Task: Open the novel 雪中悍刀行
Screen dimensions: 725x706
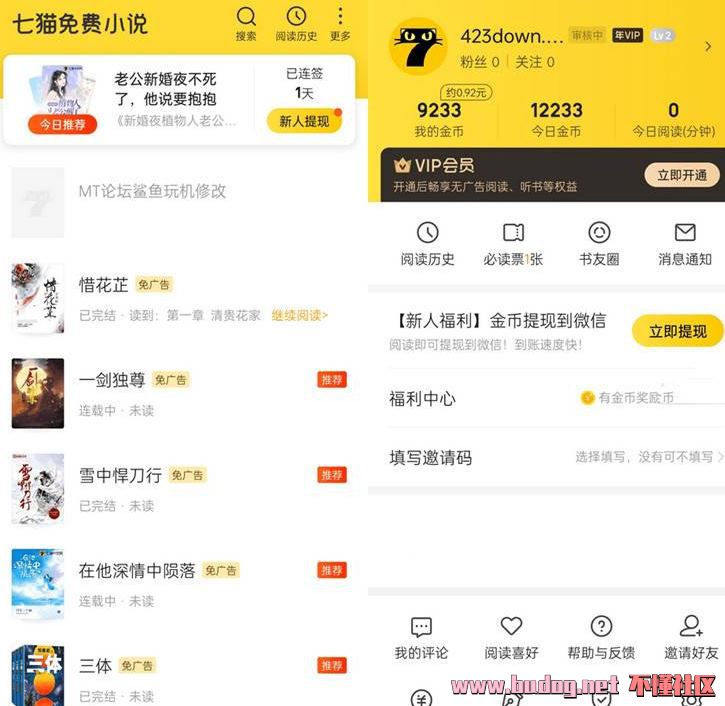Action: [x=120, y=475]
